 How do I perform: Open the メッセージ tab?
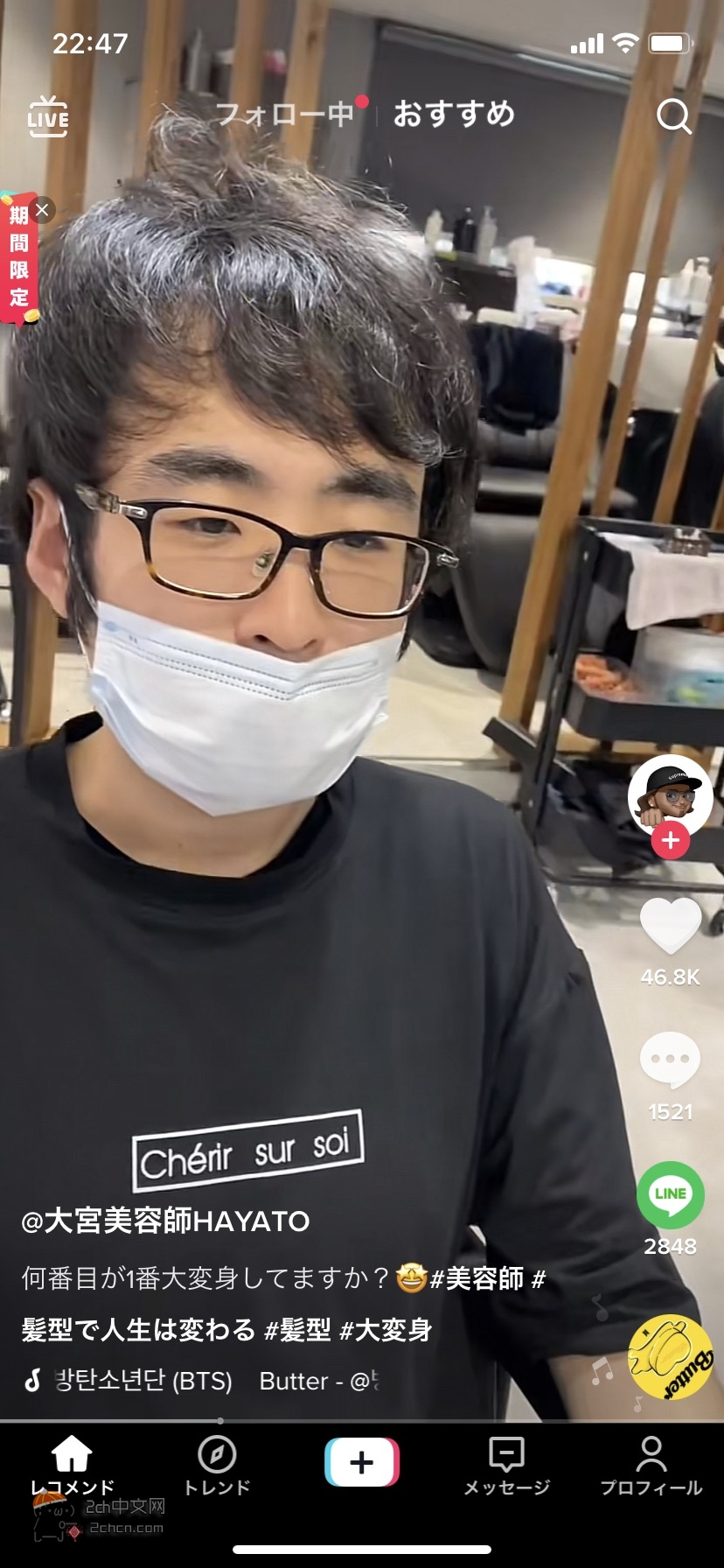click(507, 1466)
